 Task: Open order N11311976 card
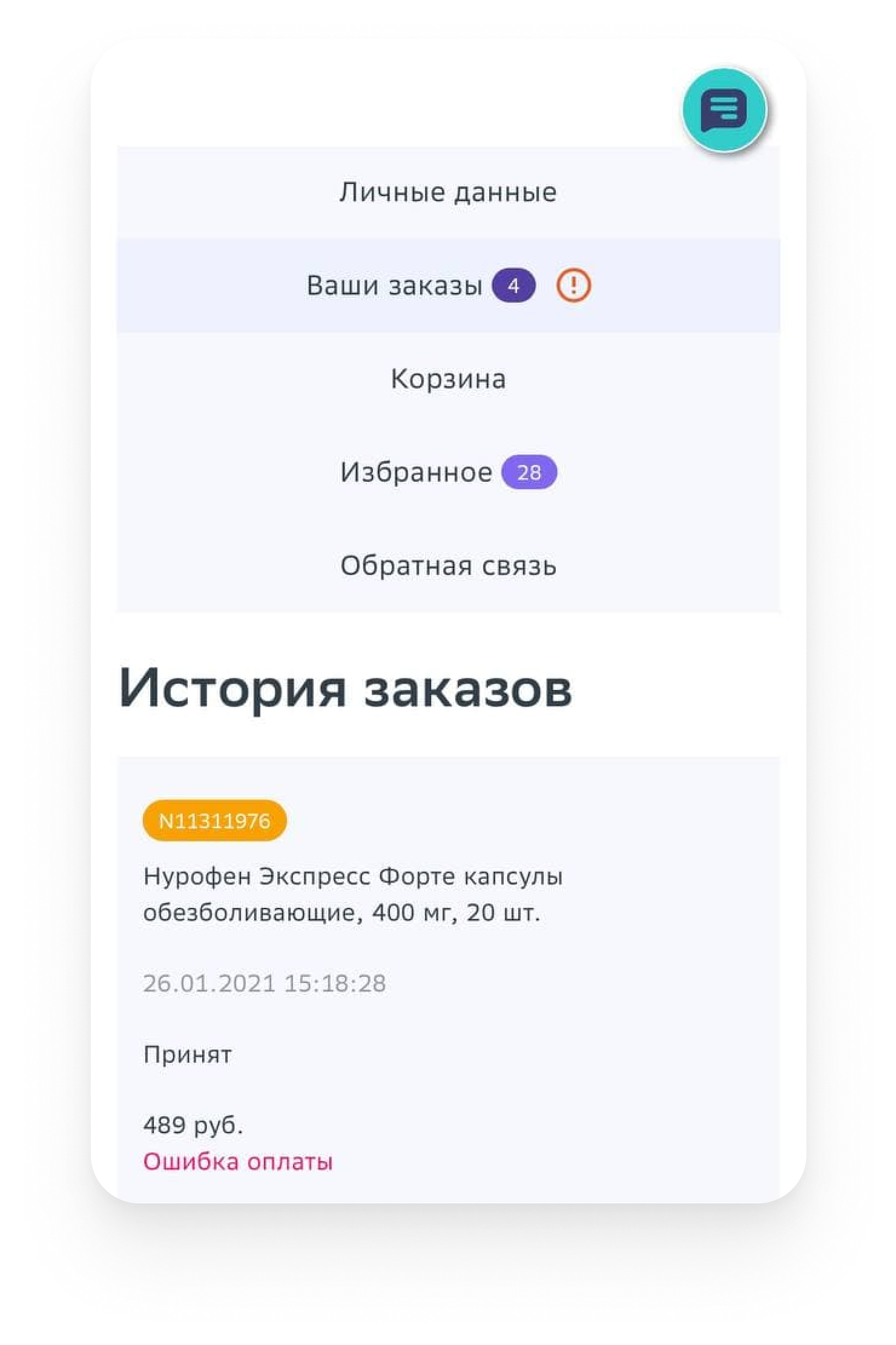pyautogui.click(x=215, y=821)
